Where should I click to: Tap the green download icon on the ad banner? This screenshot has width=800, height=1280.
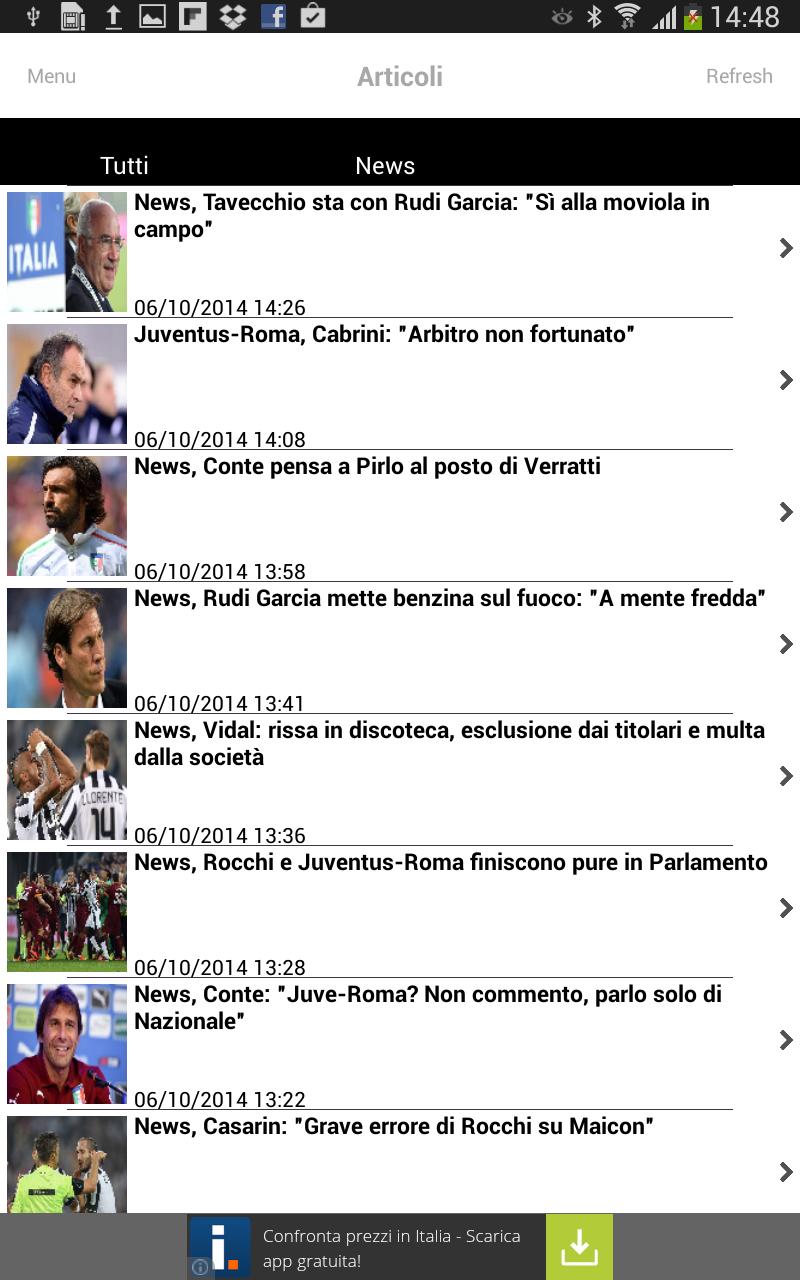578,1246
